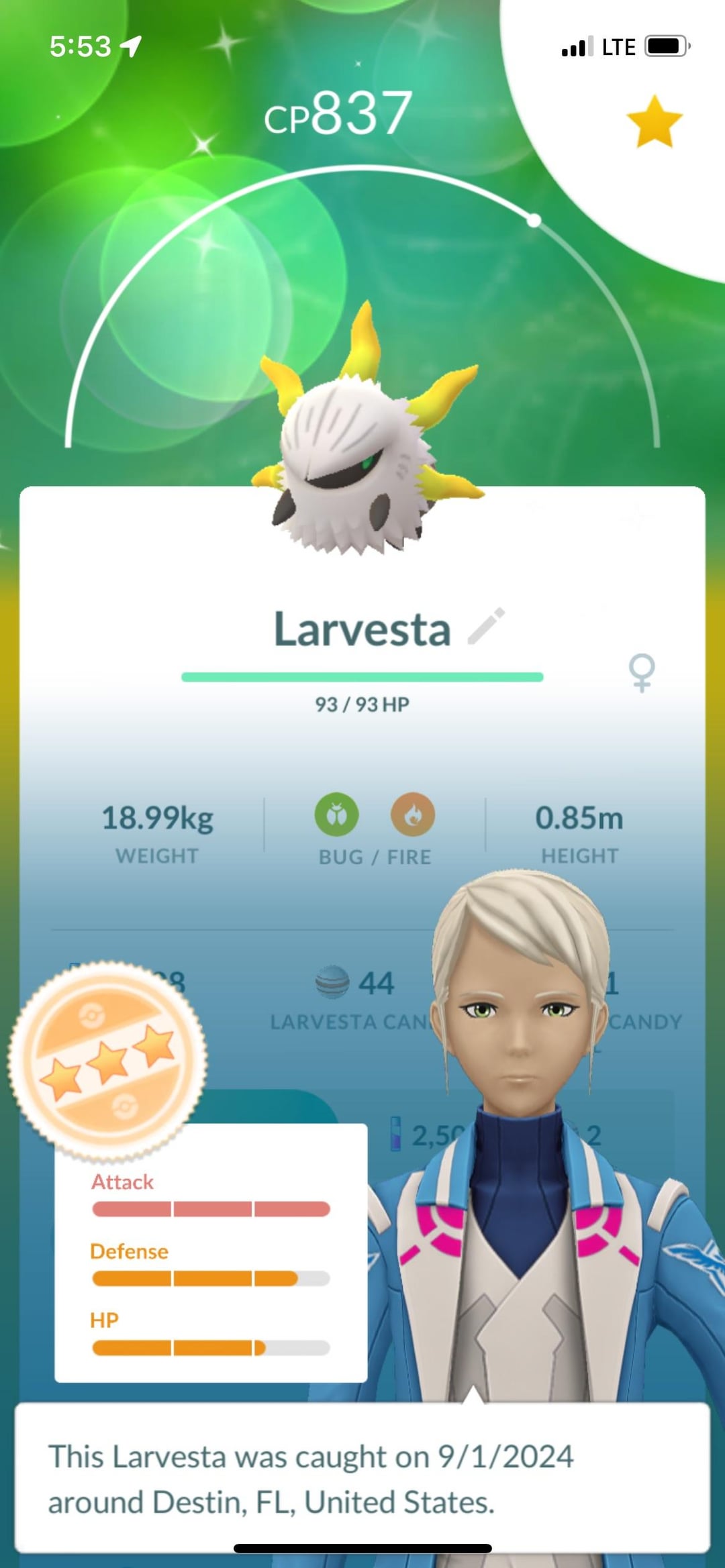Edit Larvesta's nickname with the pencil icon

tap(486, 626)
